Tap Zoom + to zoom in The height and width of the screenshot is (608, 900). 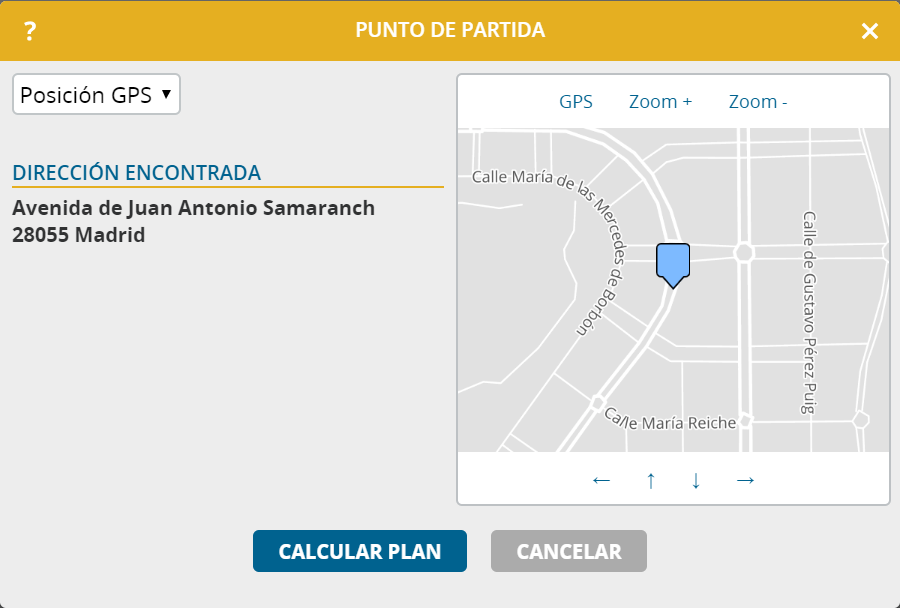coord(660,102)
